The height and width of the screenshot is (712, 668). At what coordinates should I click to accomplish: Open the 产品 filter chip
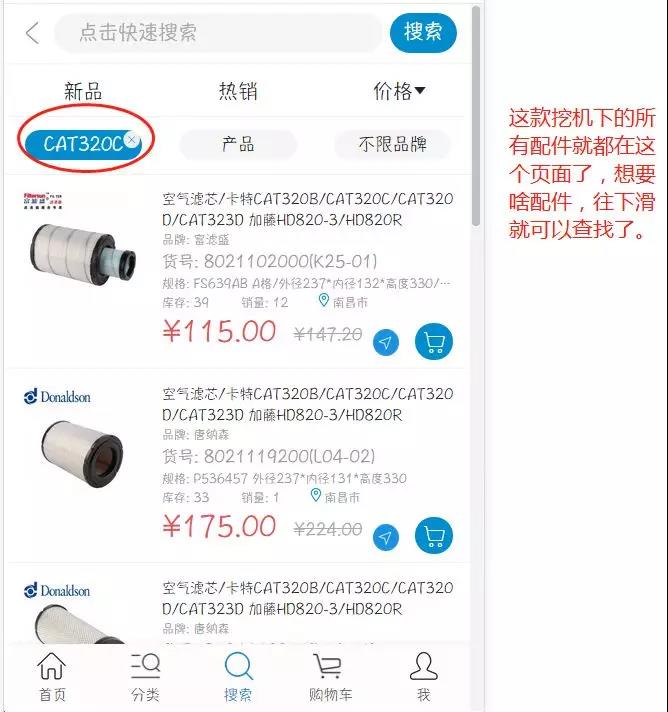click(238, 144)
